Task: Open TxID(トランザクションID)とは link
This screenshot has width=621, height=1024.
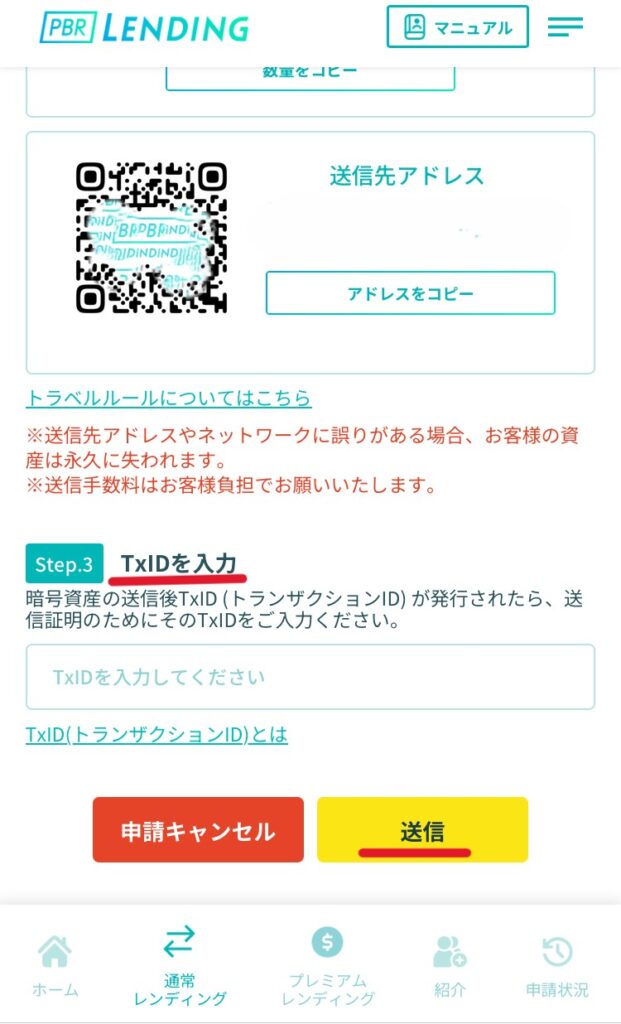Action: pyautogui.click(x=157, y=734)
